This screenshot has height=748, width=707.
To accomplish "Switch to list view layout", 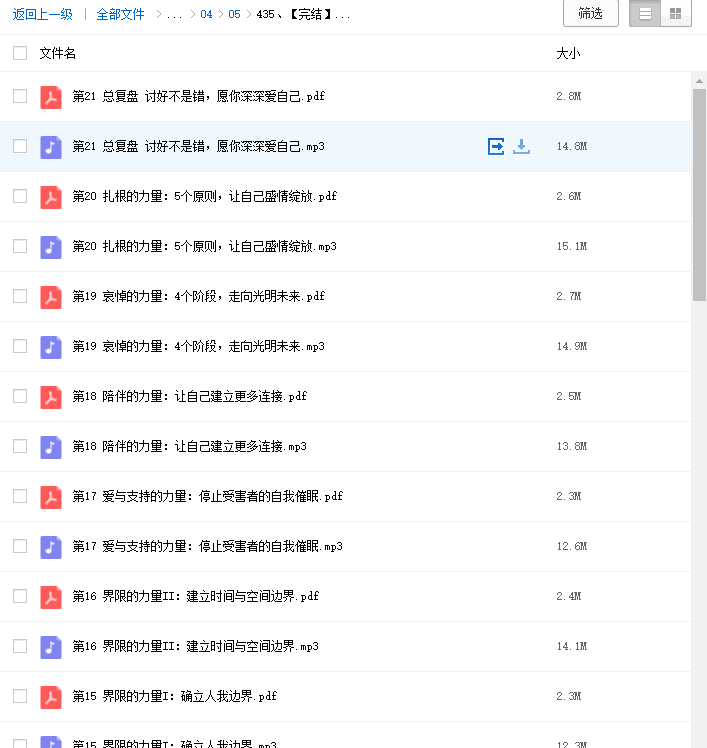I will coord(646,14).
